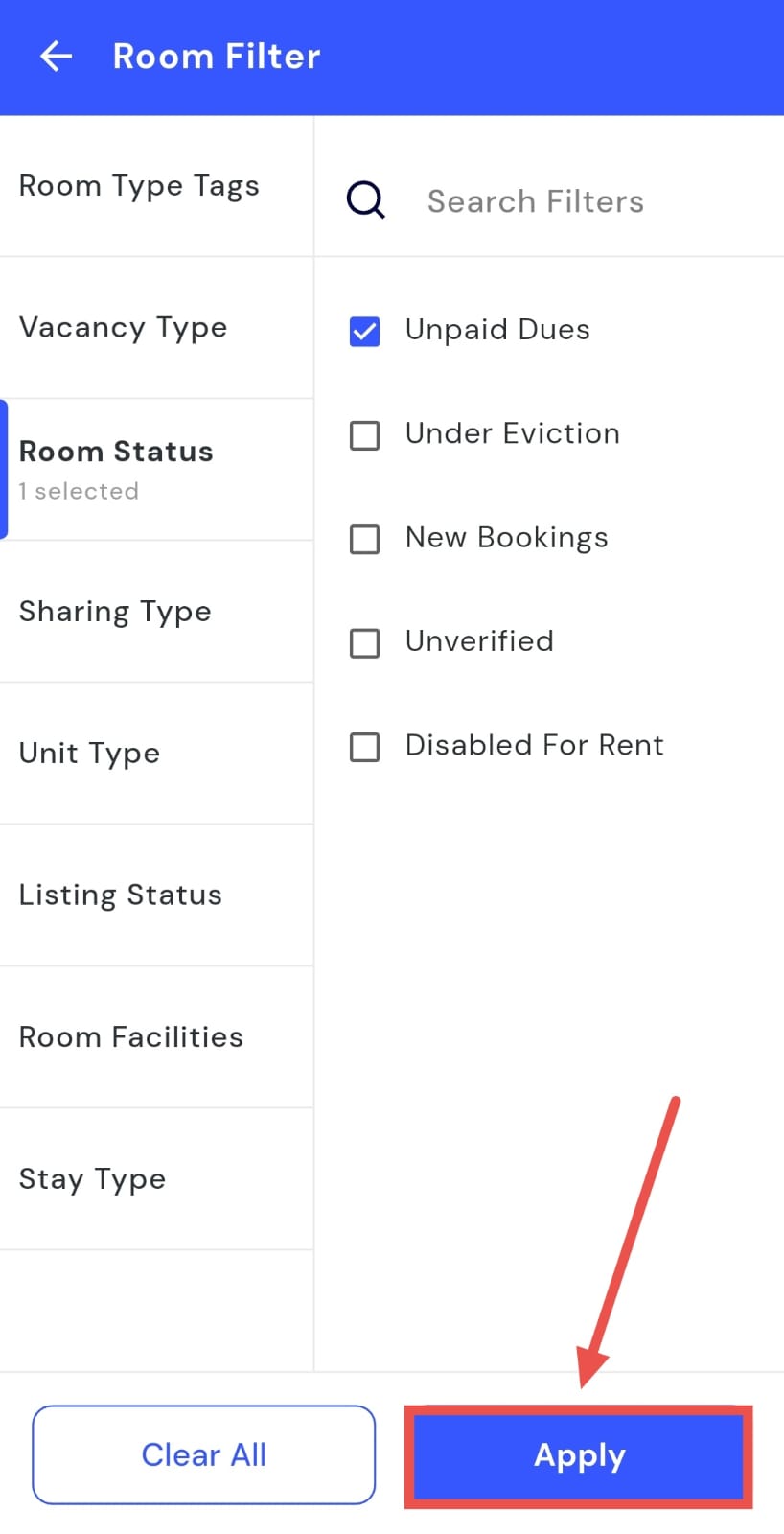This screenshot has height=1534, width=784.
Task: Apply the chosen filters
Action: coord(579,1454)
